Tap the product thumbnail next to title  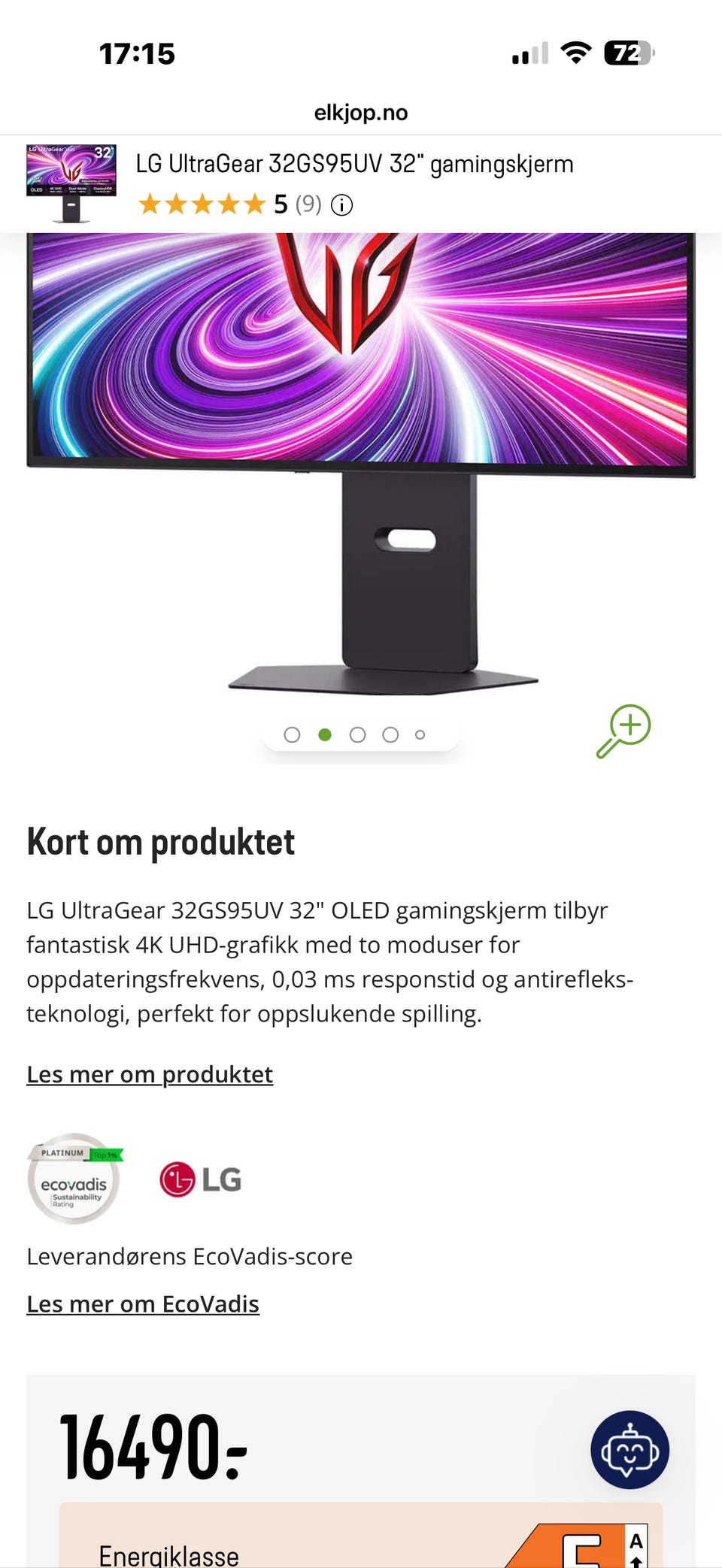coord(69,183)
